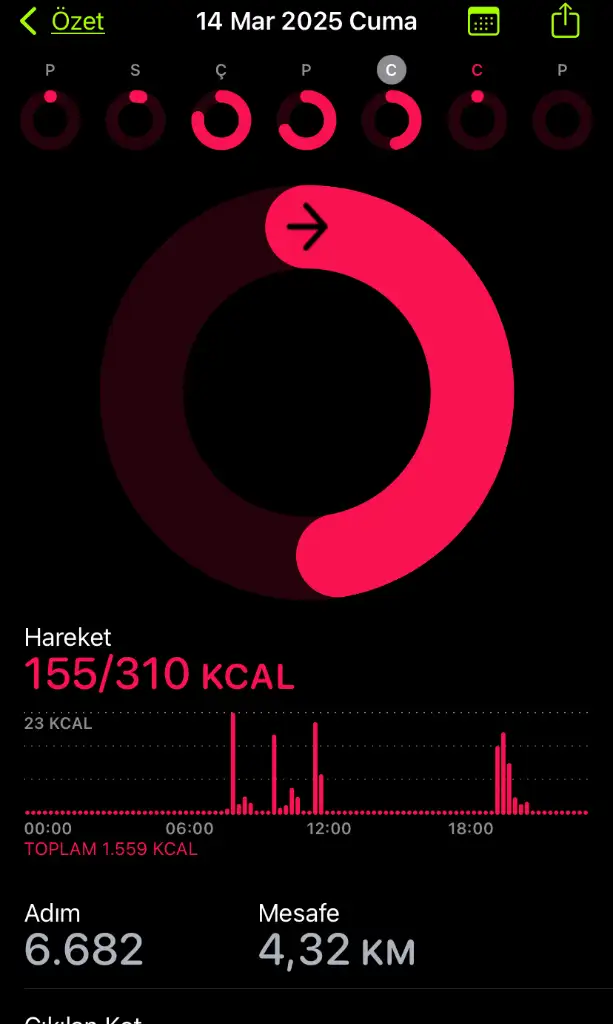Select Pazar, the empty P ring

click(562, 120)
